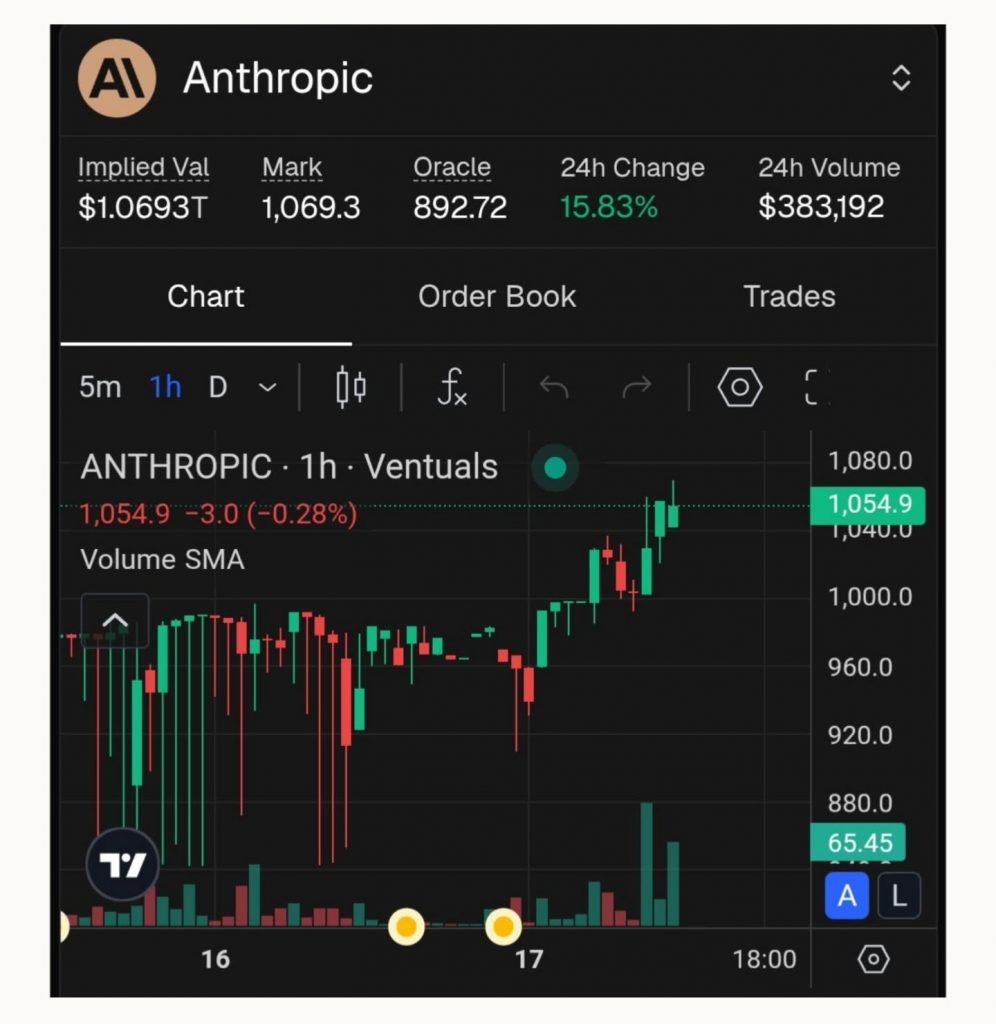Open the candlestick chart type picker
996x1024 pixels.
[x=351, y=387]
